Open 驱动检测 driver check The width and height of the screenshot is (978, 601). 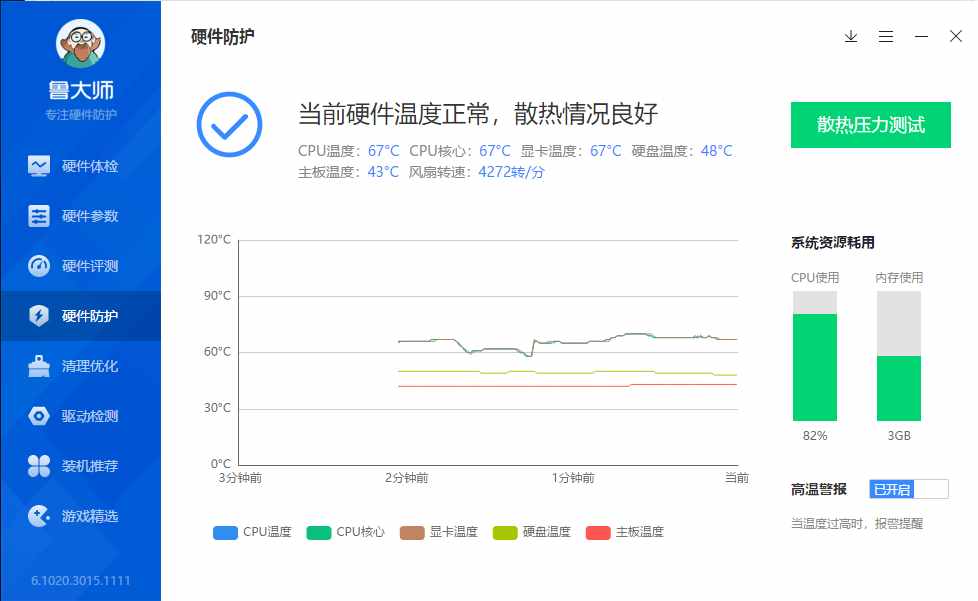[80, 416]
